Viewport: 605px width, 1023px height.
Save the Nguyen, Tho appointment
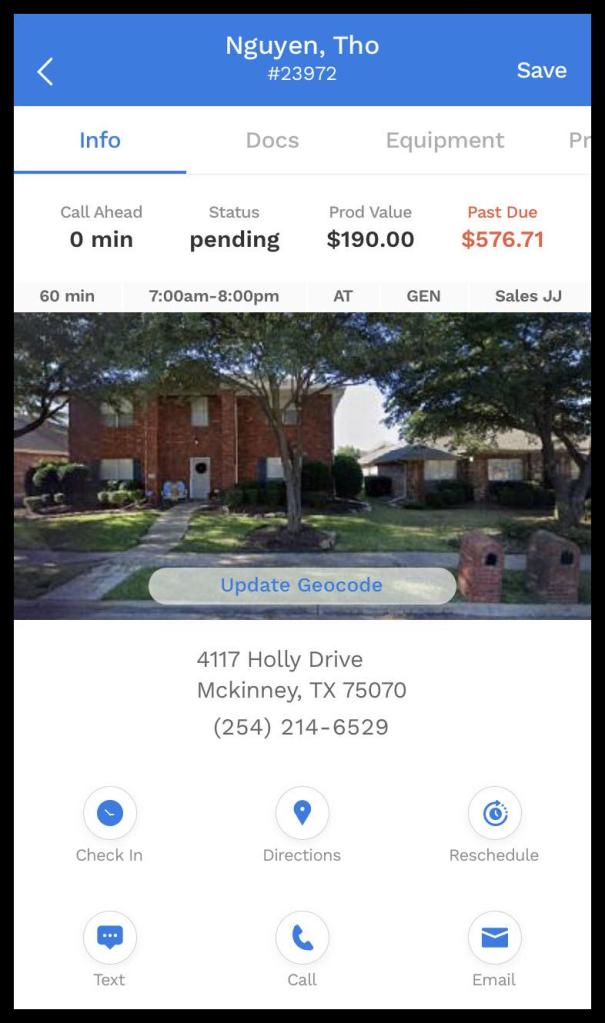tap(541, 71)
